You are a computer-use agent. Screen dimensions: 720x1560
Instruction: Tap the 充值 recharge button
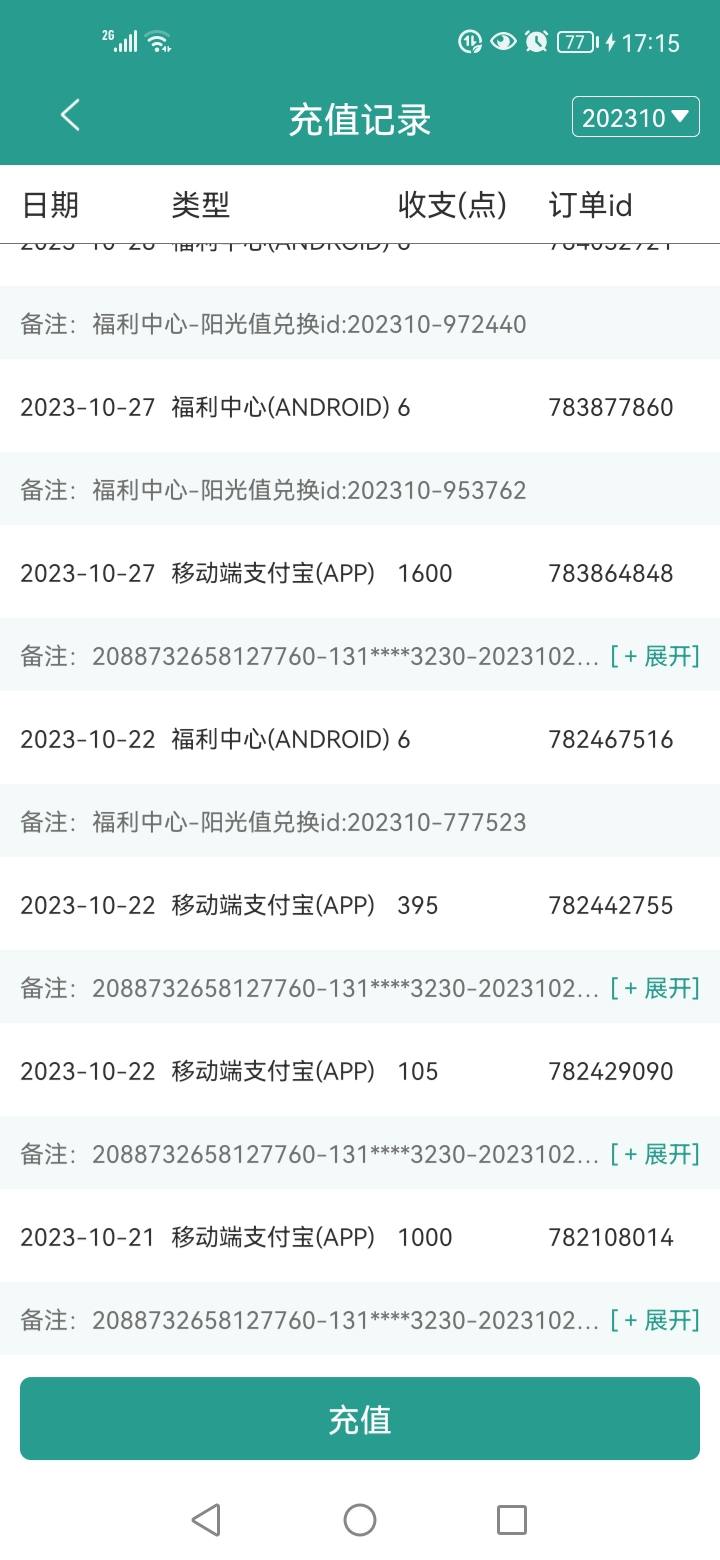click(360, 1419)
